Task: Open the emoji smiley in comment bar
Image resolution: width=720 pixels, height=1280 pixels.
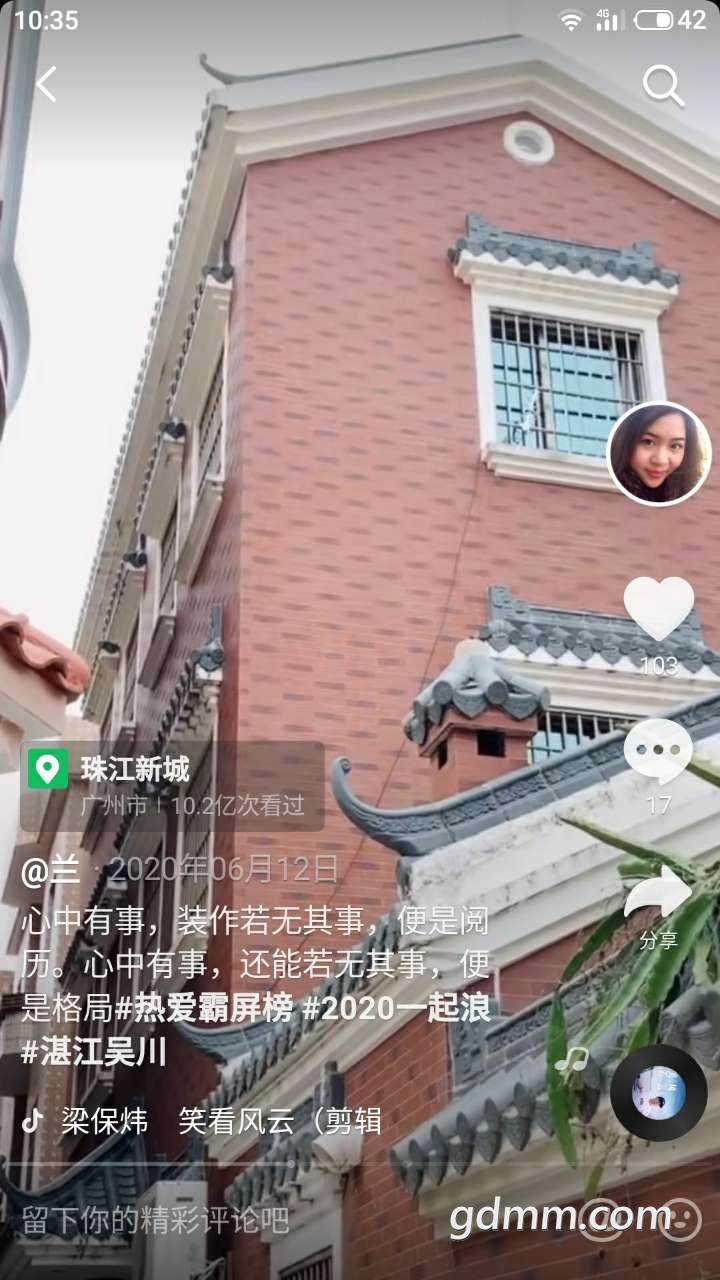Action: pyautogui.click(x=680, y=1220)
